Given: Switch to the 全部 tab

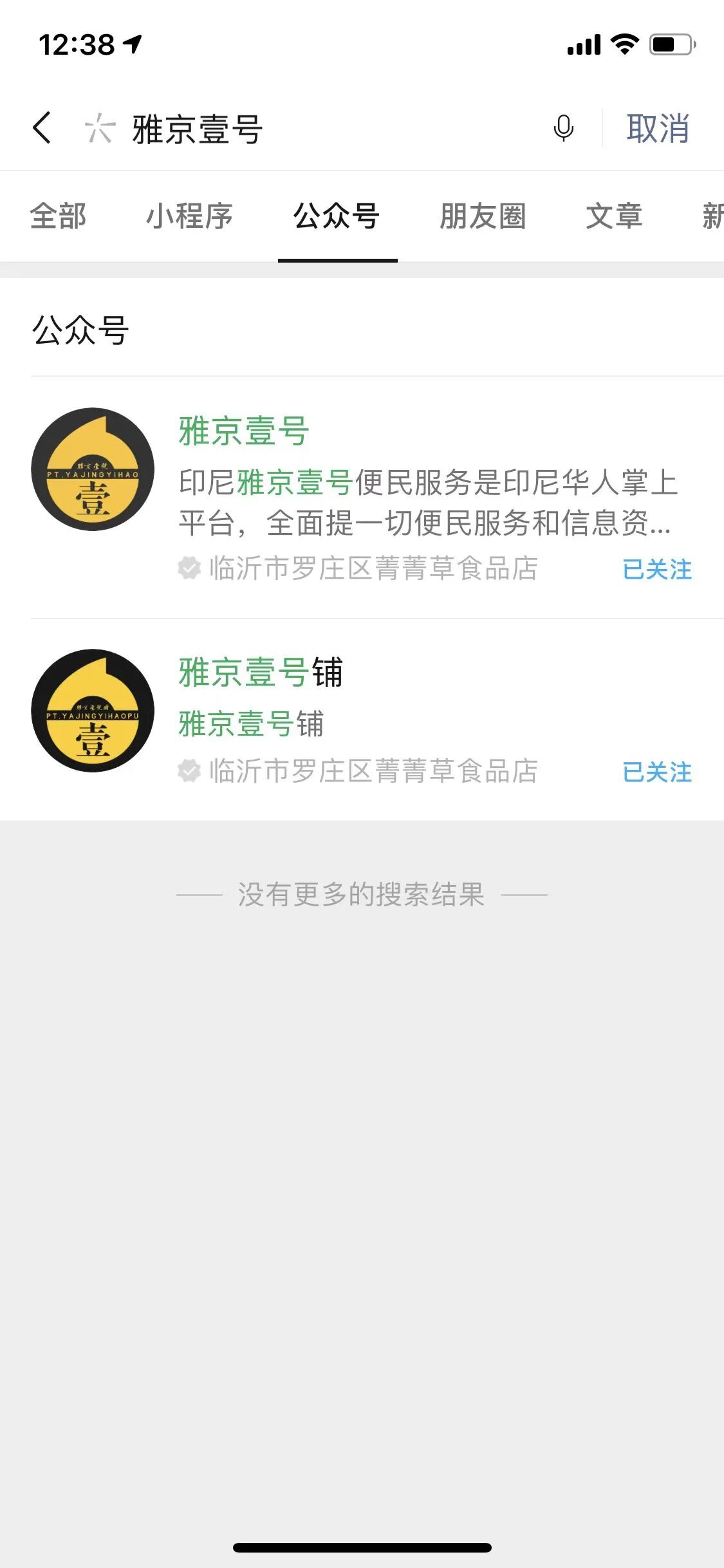Looking at the screenshot, I should pyautogui.click(x=58, y=216).
